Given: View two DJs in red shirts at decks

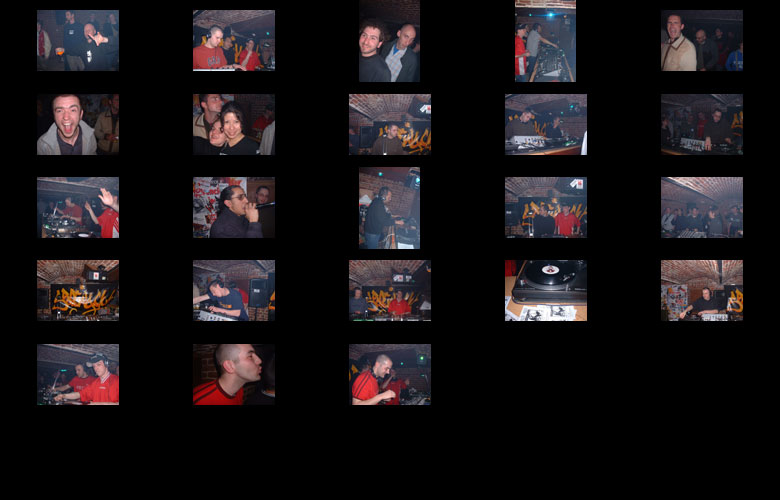Looking at the screenshot, I should click(77, 374).
